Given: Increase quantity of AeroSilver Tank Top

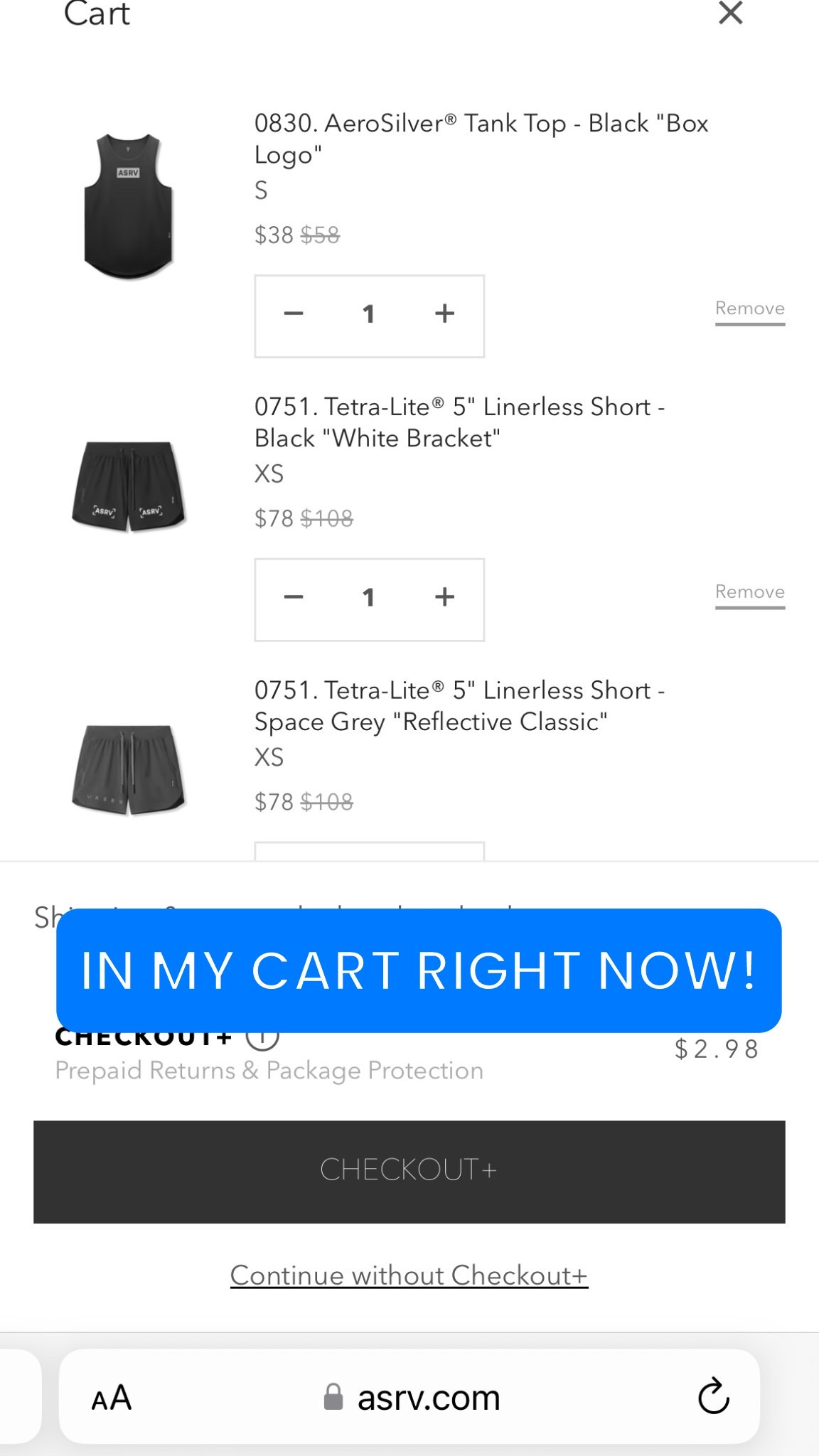Looking at the screenshot, I should pos(445,314).
